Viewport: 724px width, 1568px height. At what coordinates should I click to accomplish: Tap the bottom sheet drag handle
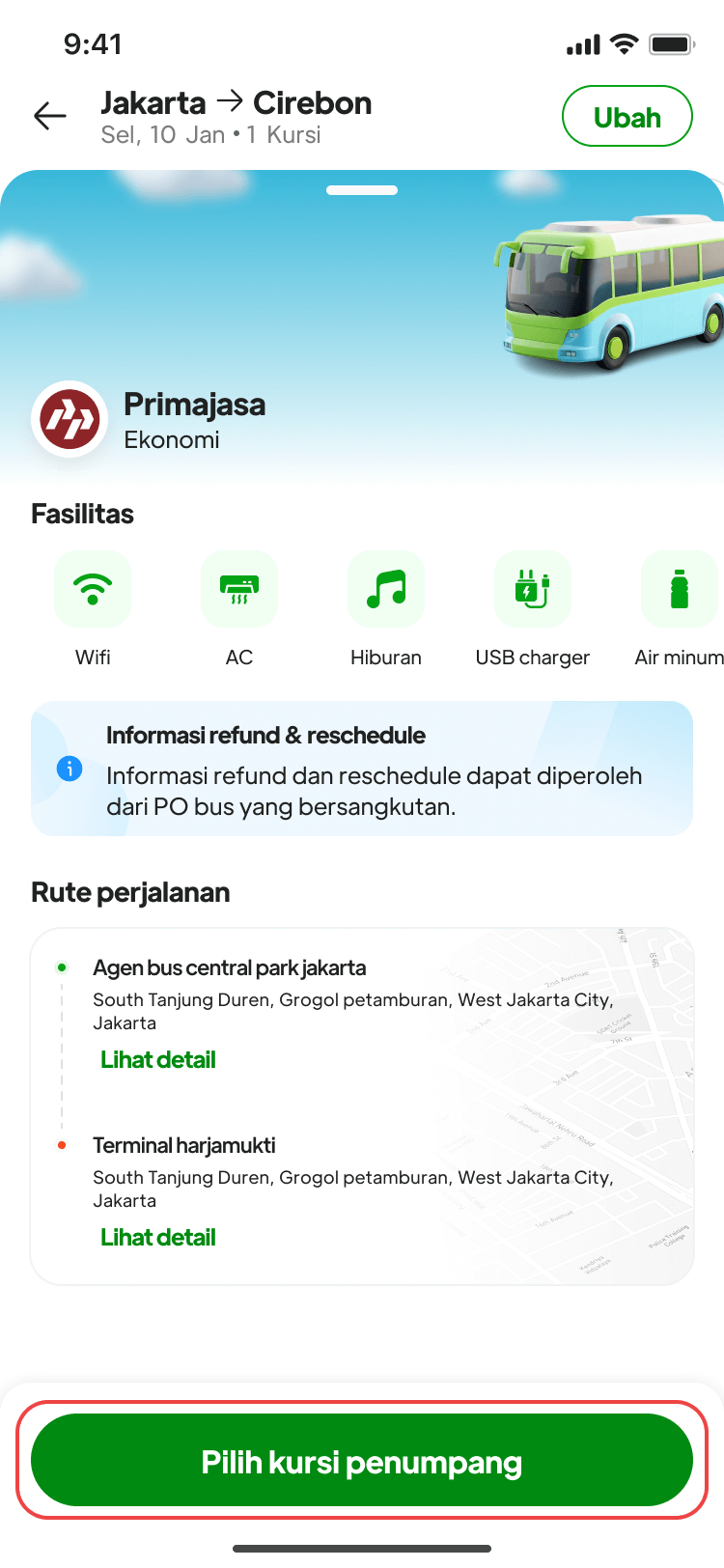coord(362,190)
